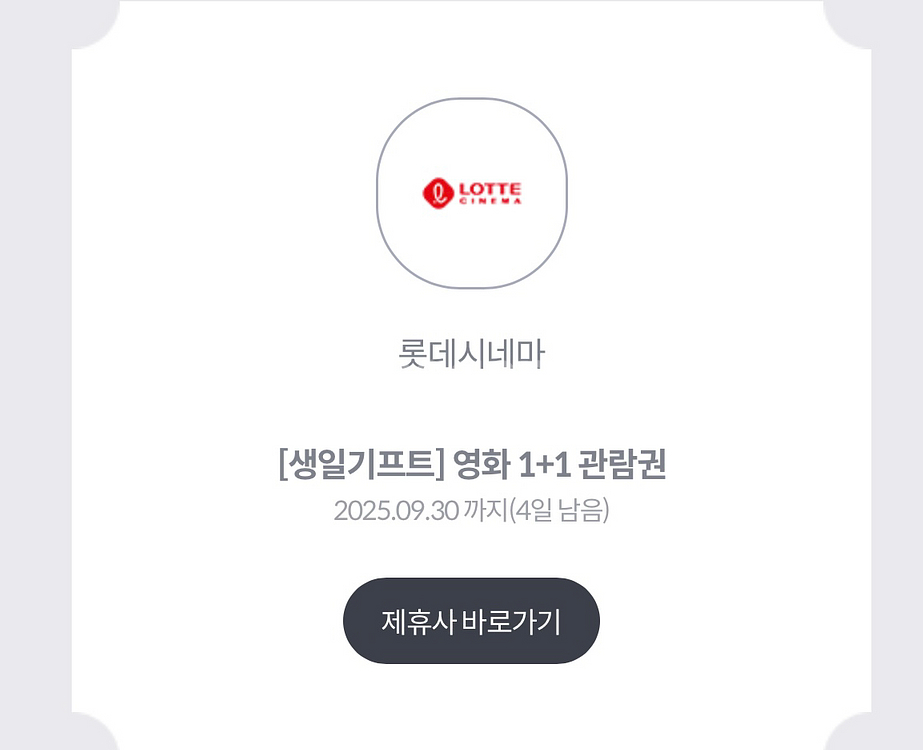Image resolution: width=923 pixels, height=750 pixels.
Task: Tap the 제휴사 바로가기 button
Action: pos(471,621)
